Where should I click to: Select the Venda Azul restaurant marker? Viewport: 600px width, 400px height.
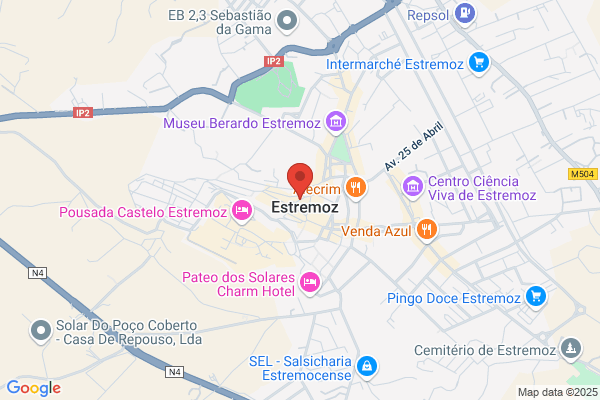coord(427,231)
